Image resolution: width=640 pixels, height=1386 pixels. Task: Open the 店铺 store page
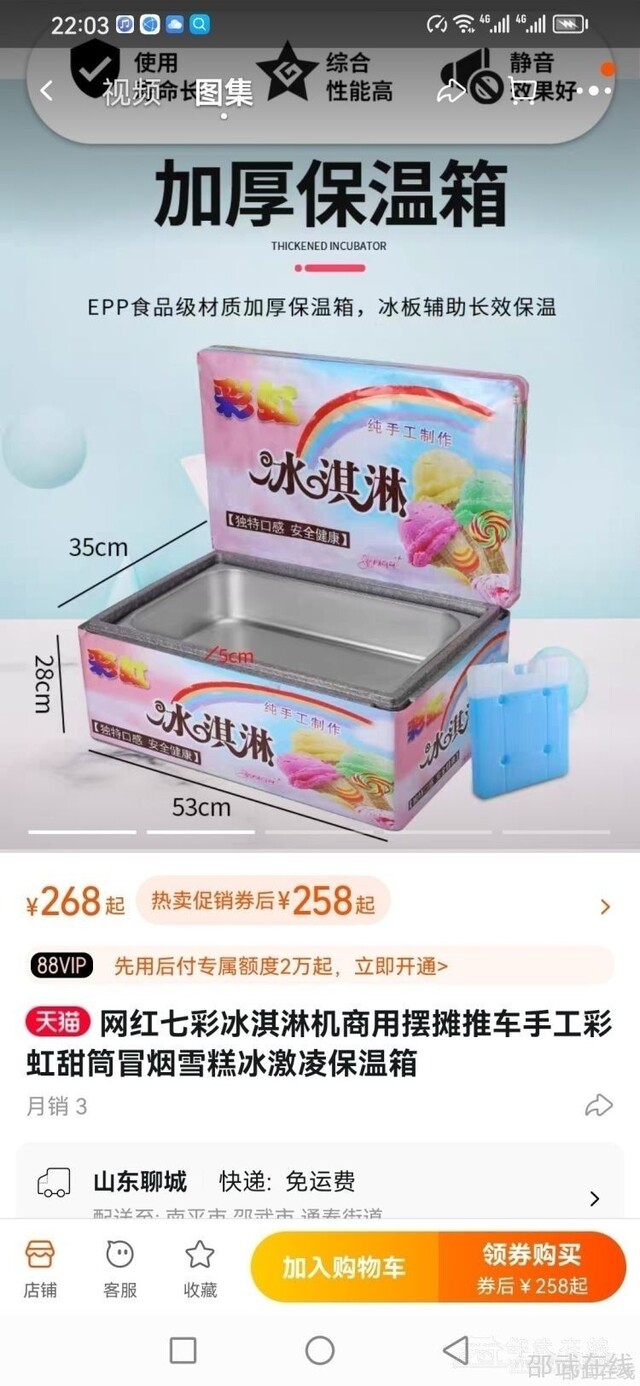point(40,1268)
